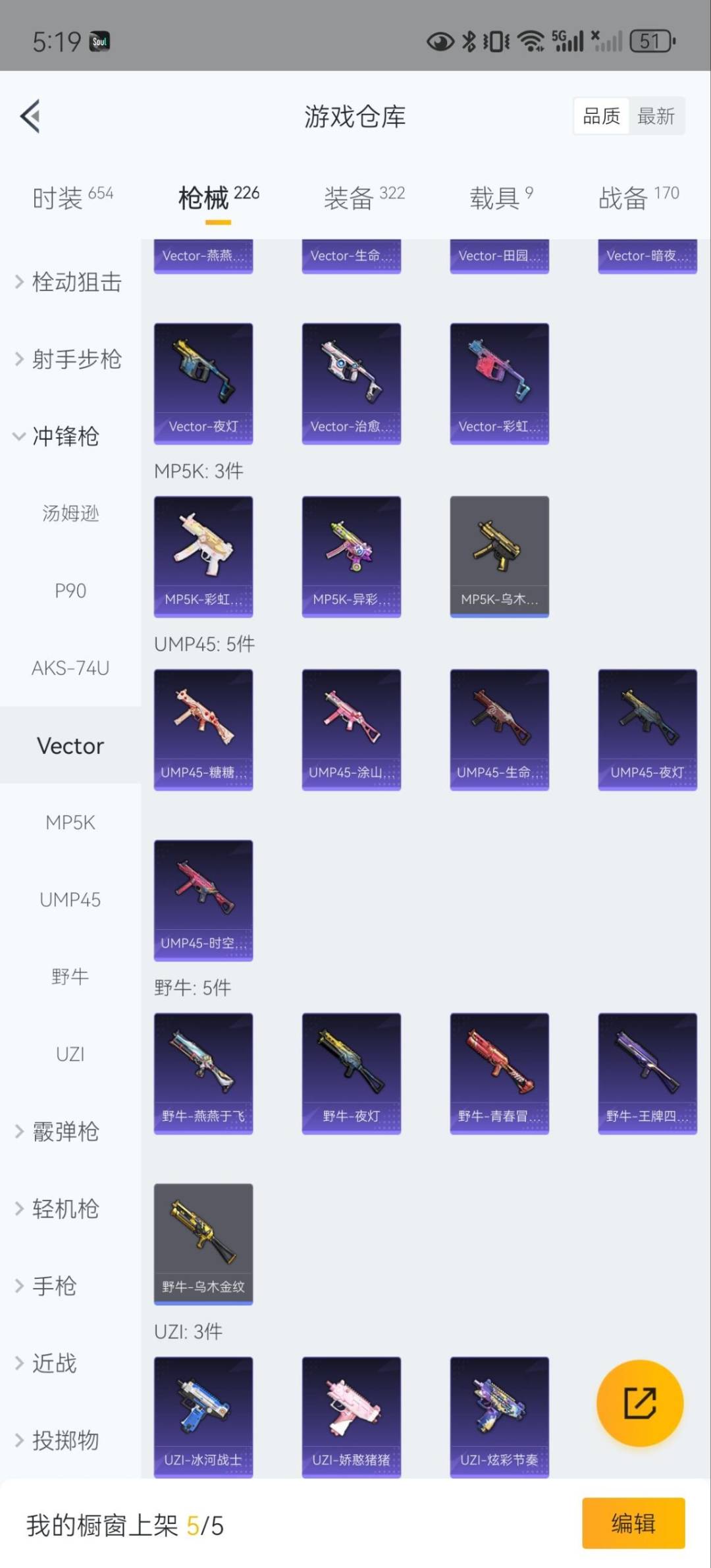View the UMP45-夜灯 skin
The image size is (711, 1568).
click(647, 729)
